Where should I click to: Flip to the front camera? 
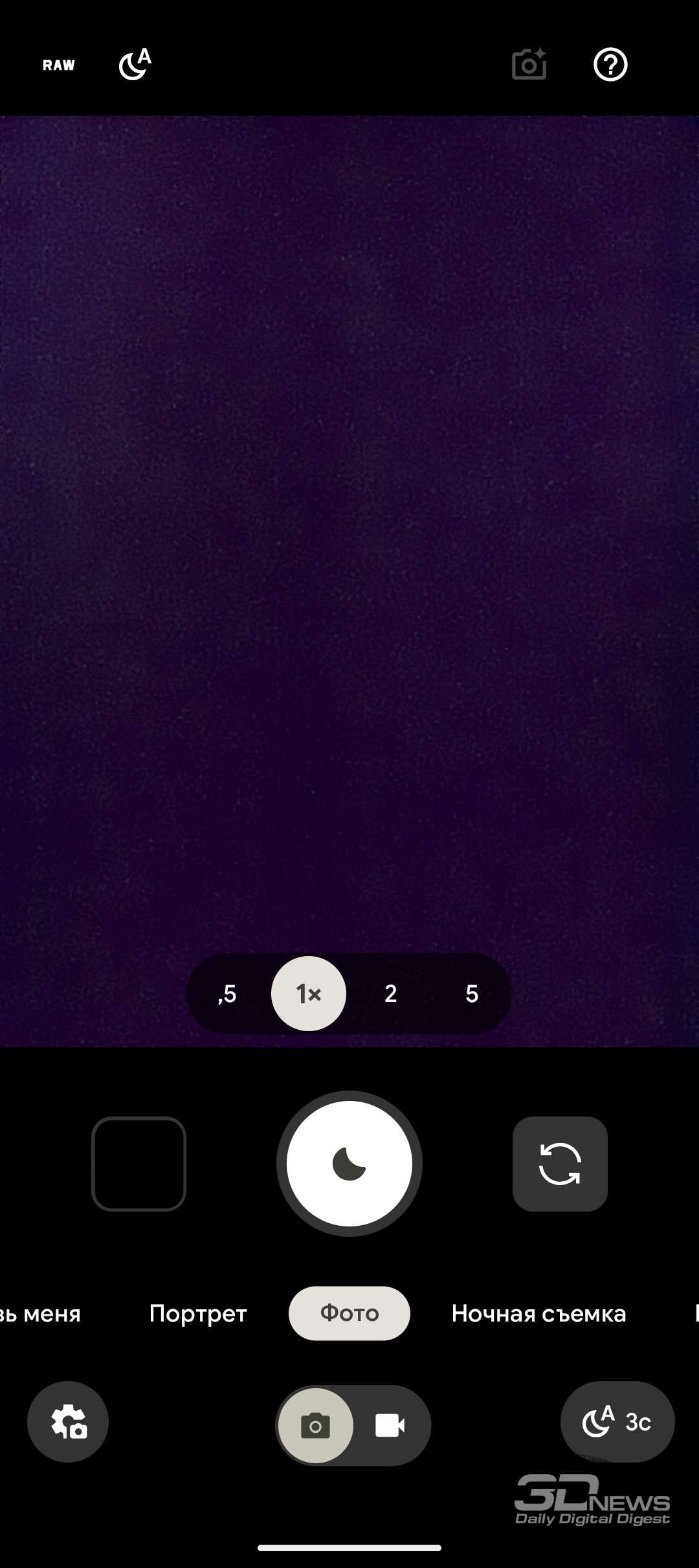pyautogui.click(x=560, y=1164)
